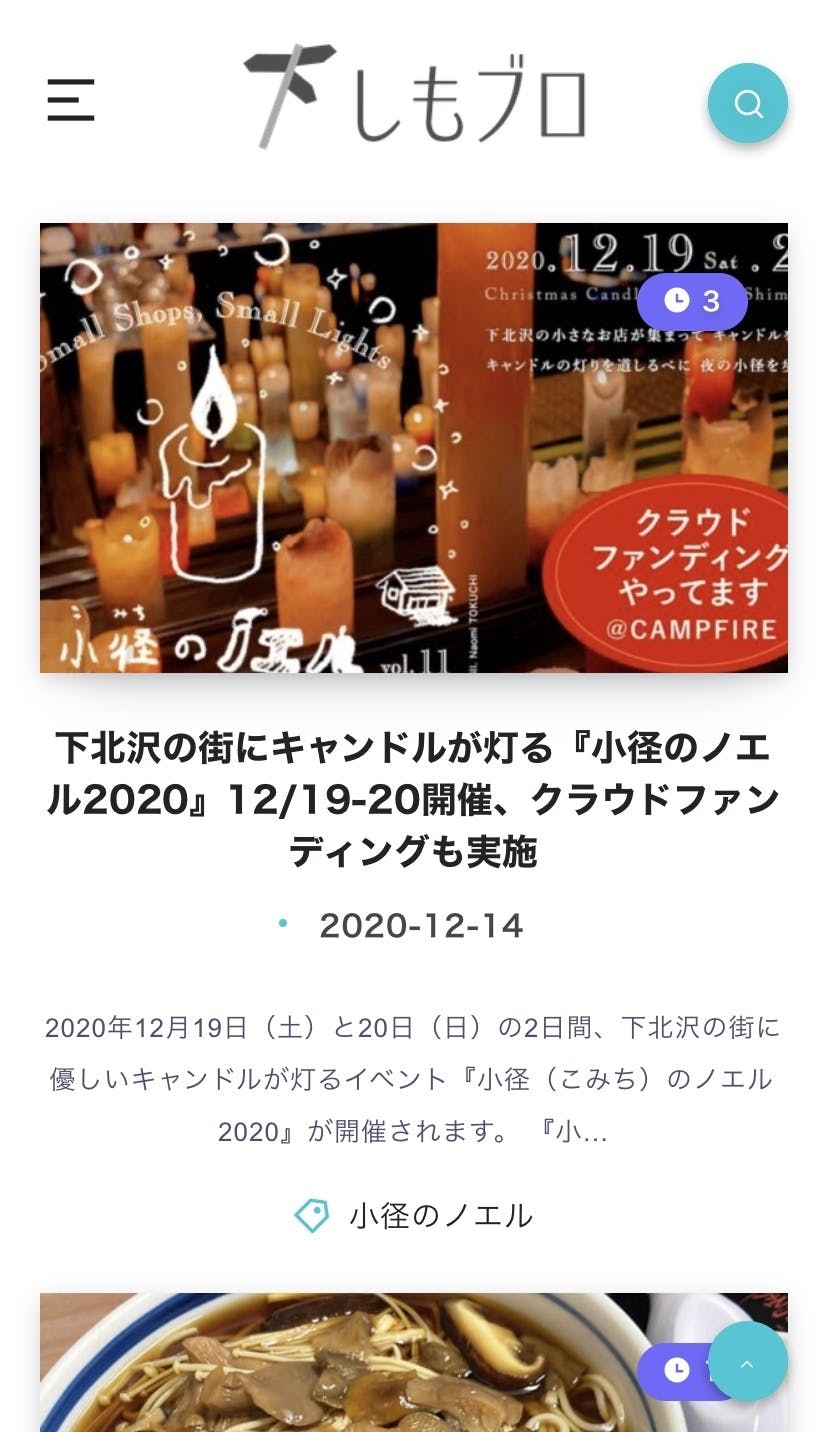Jump back to top with arrow button
This screenshot has height=1432, width=828.
tap(747, 1362)
